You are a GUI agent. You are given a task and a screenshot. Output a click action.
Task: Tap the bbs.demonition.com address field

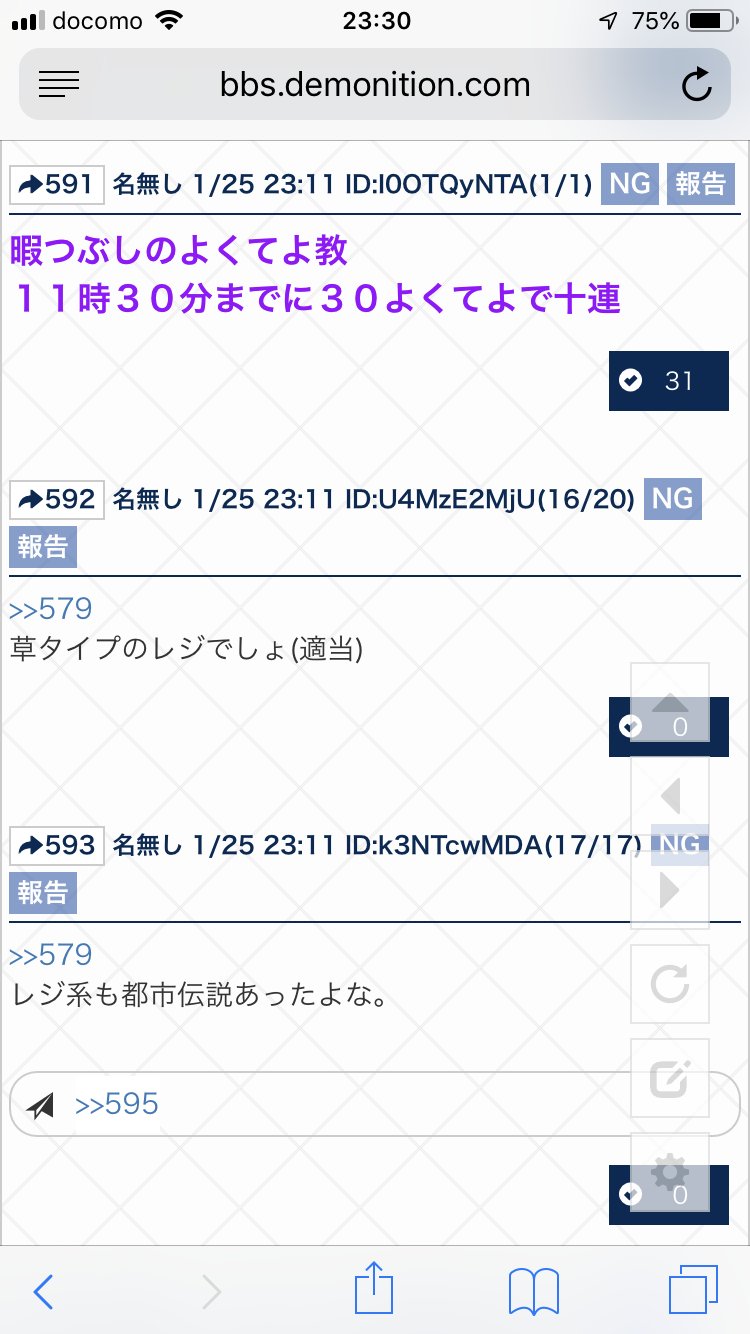point(375,85)
